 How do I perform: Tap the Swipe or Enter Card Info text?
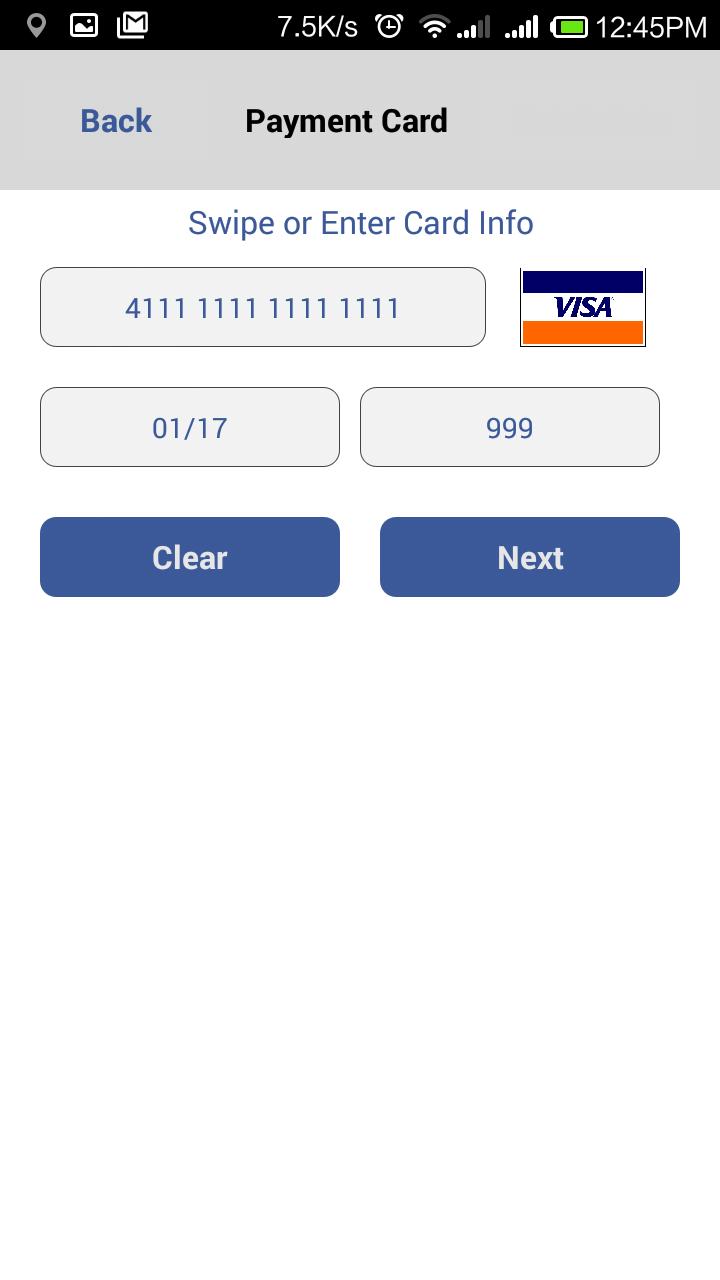[x=360, y=223]
